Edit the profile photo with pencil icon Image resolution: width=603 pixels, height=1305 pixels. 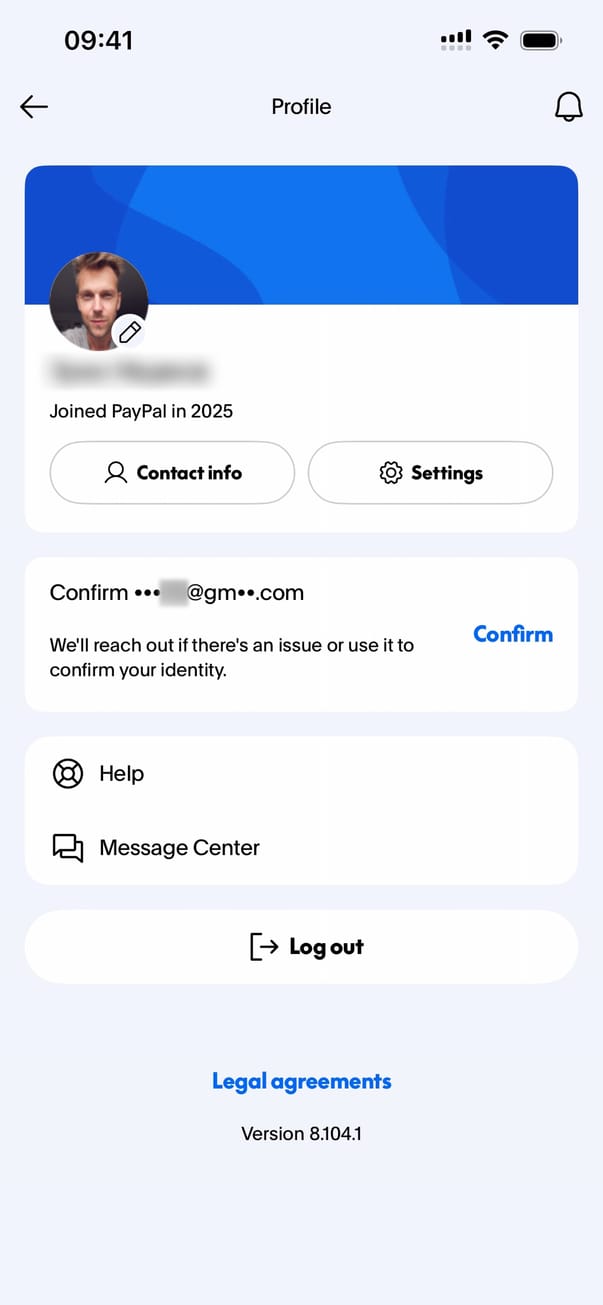tap(130, 333)
